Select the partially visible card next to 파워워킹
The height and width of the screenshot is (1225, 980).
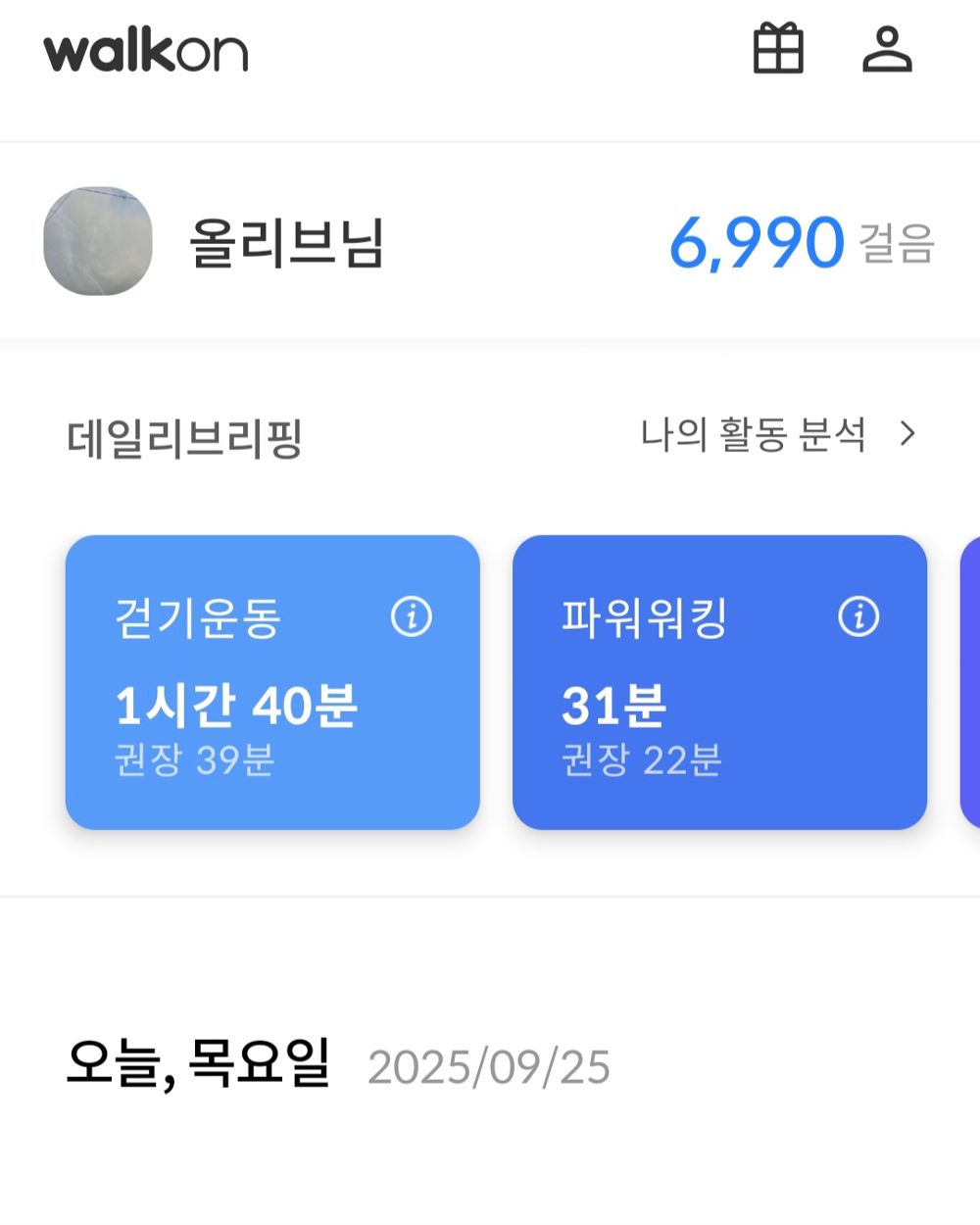point(973,681)
